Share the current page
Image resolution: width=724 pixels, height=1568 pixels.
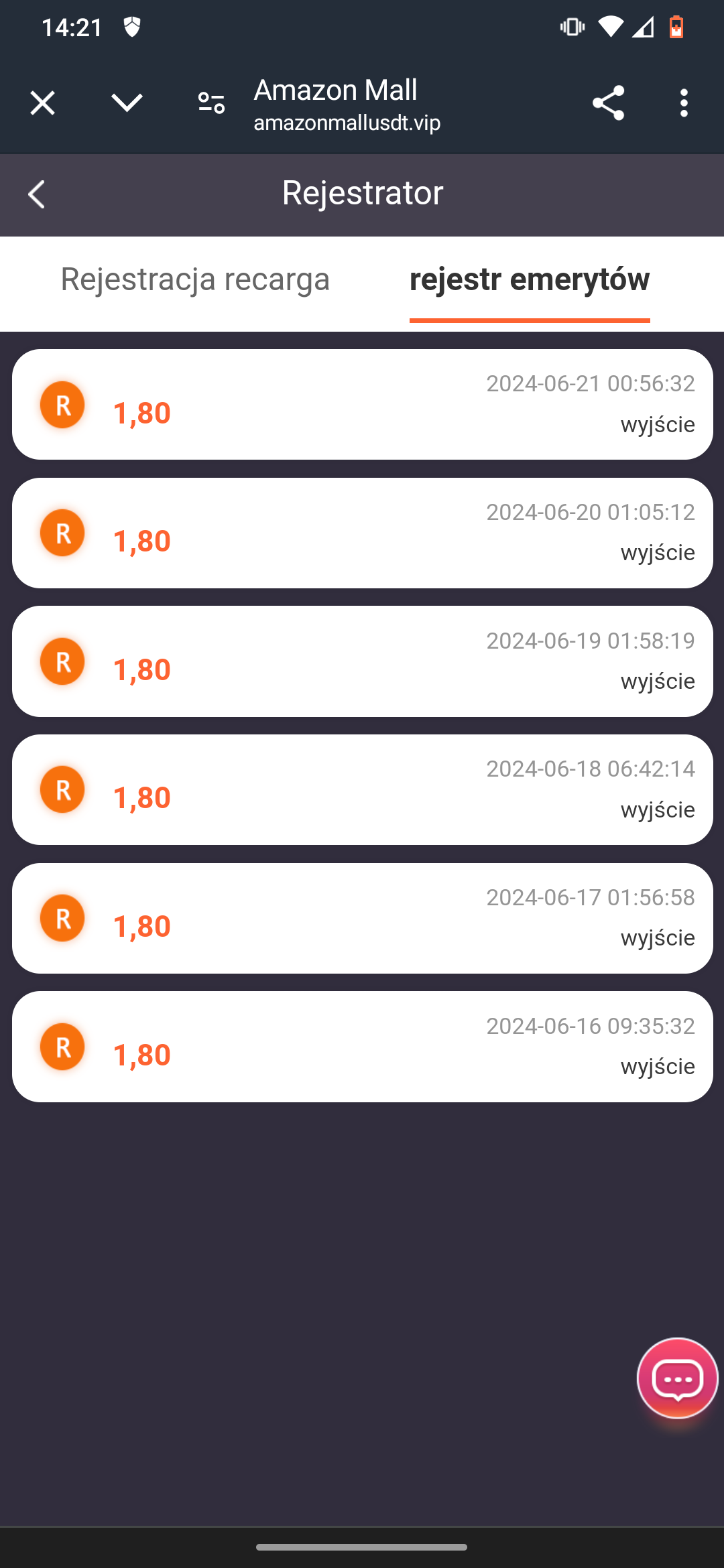click(x=608, y=103)
